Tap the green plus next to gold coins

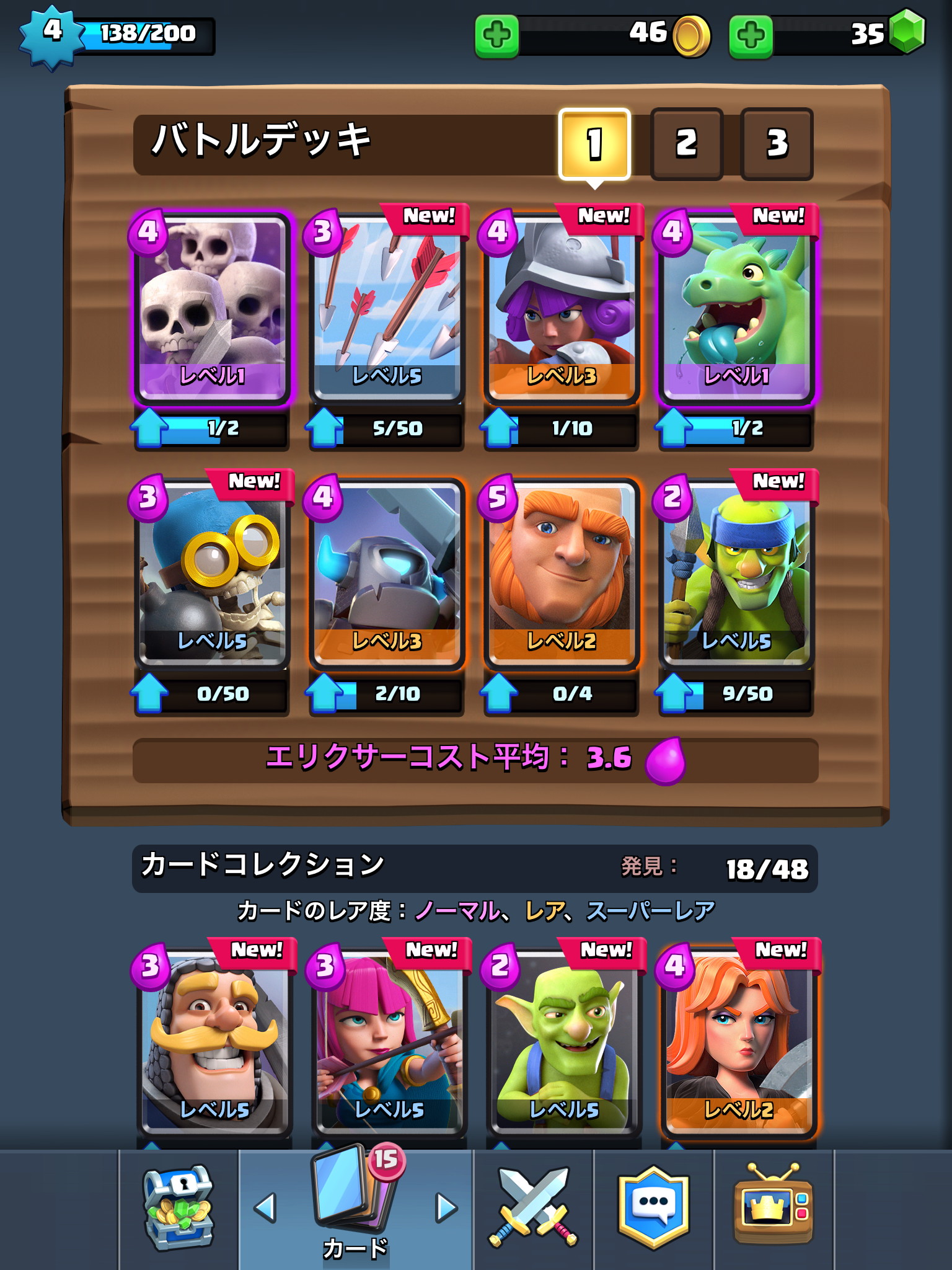[x=496, y=36]
